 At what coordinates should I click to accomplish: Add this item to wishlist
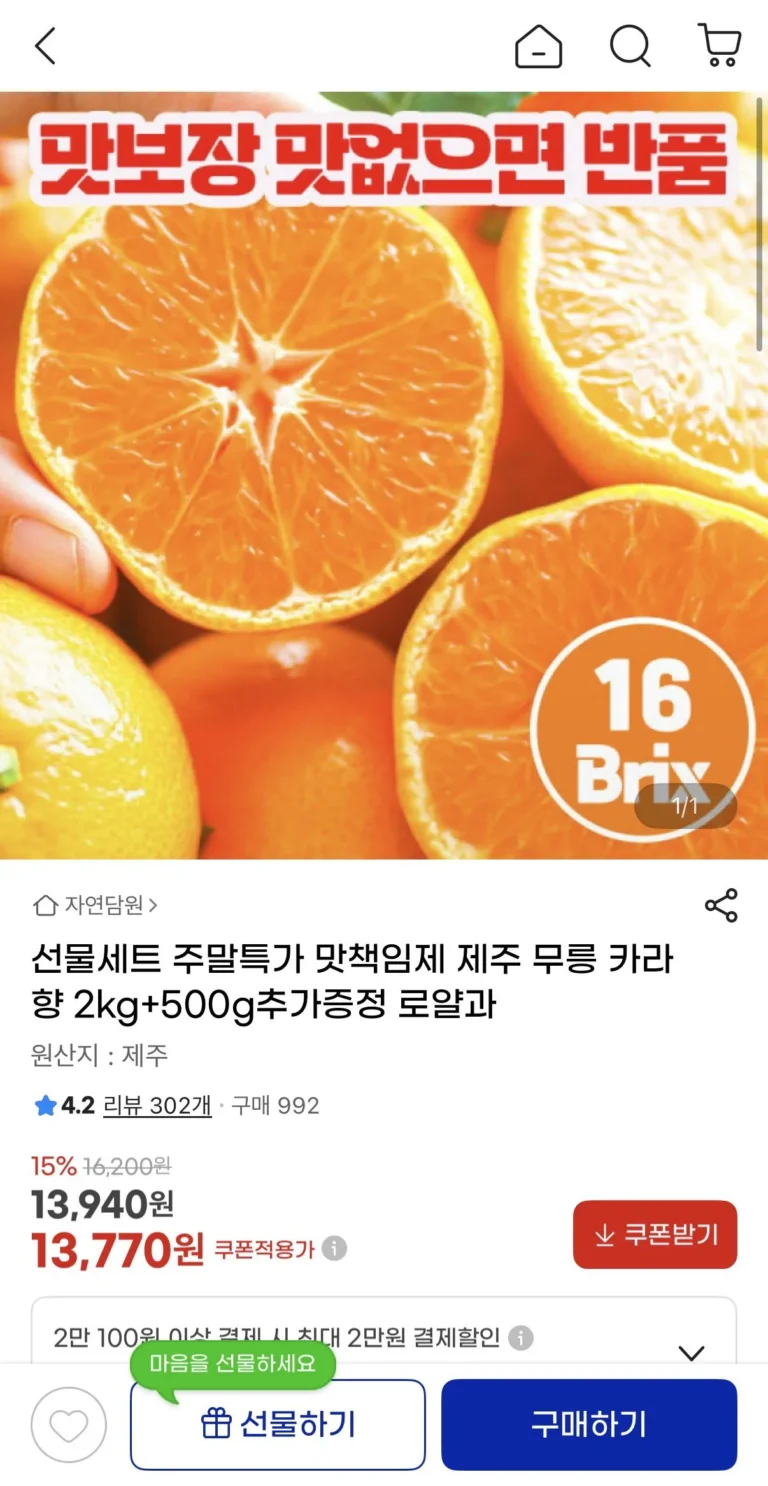coord(68,1425)
